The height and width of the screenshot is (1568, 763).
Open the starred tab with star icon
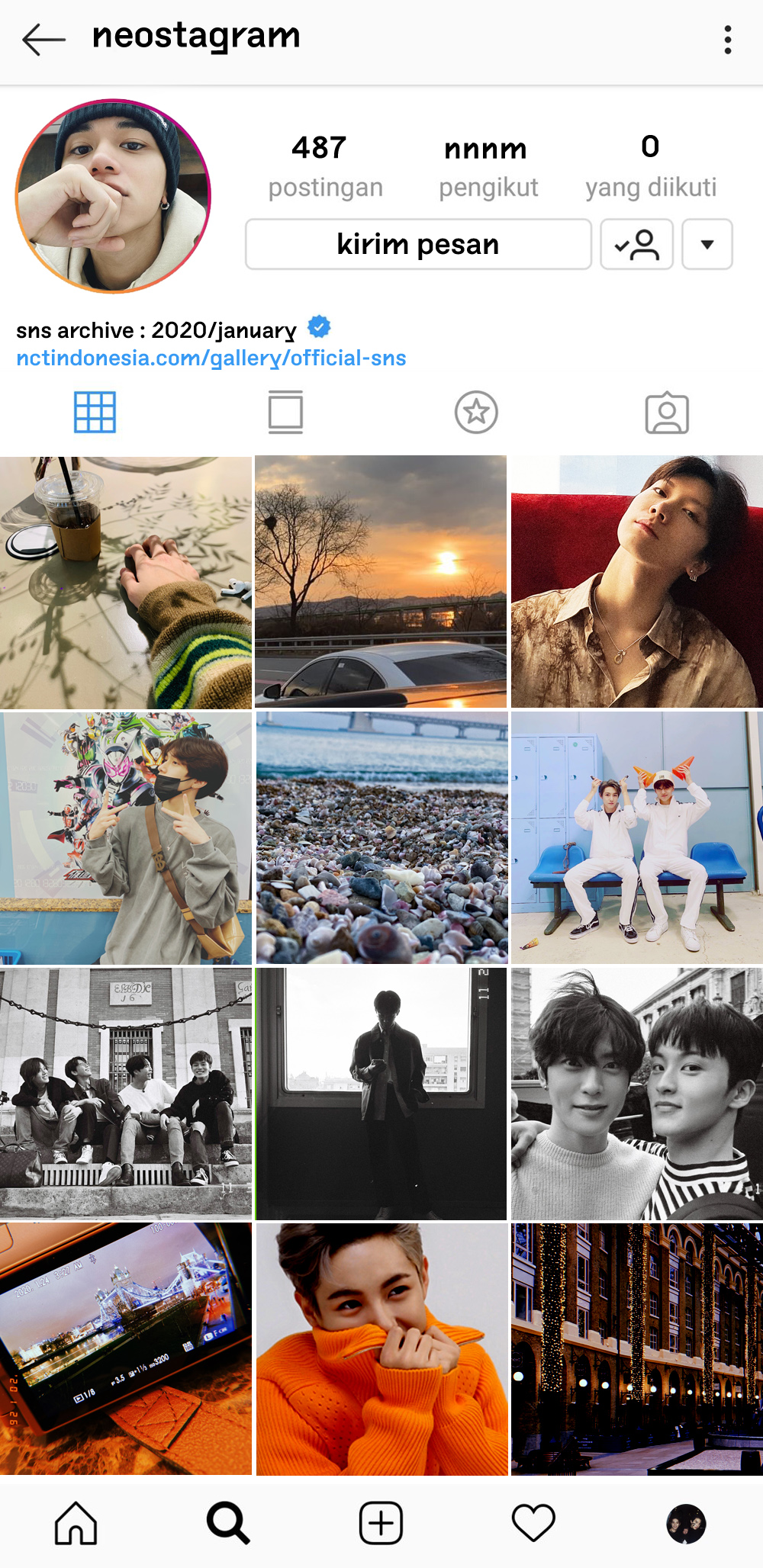(476, 413)
